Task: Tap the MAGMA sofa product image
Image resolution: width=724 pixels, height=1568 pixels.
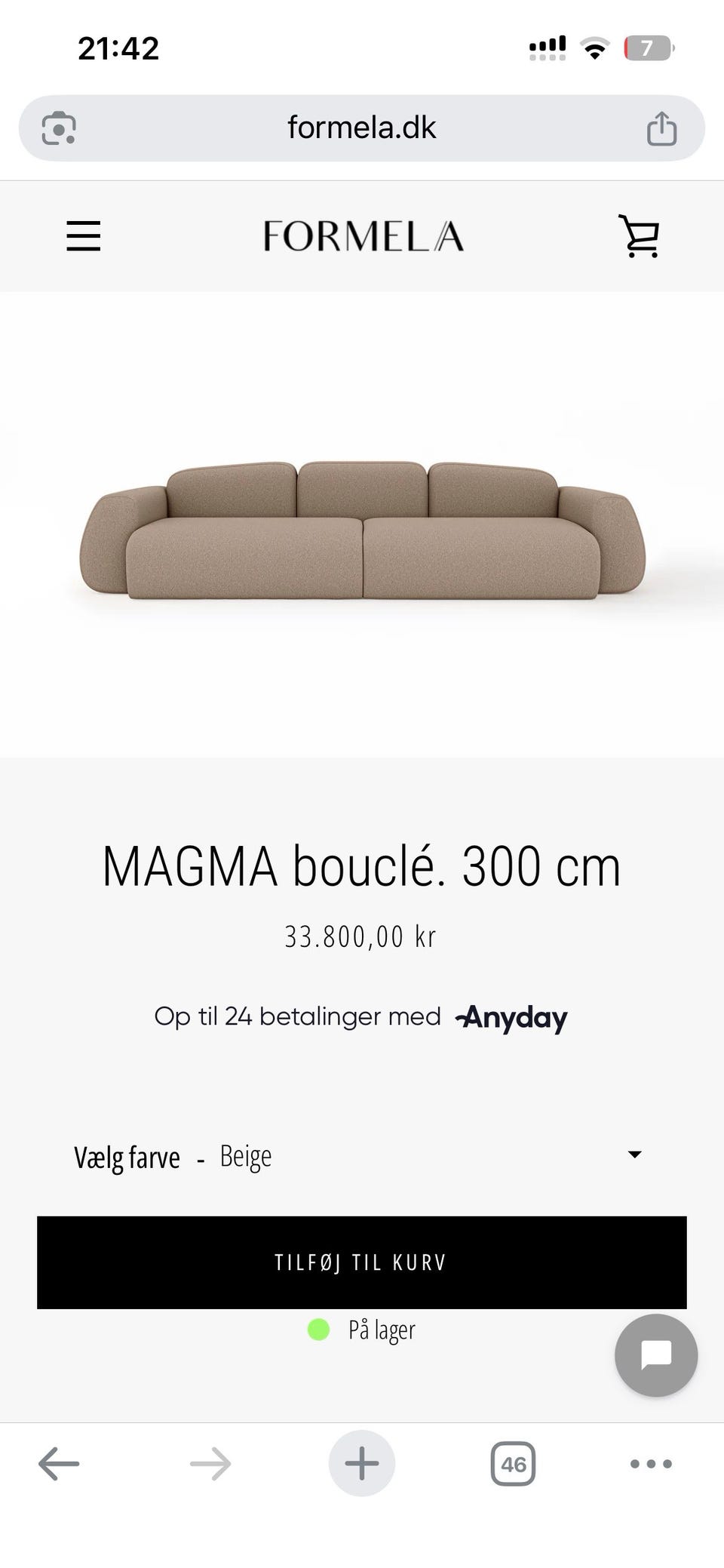Action: coord(362,528)
